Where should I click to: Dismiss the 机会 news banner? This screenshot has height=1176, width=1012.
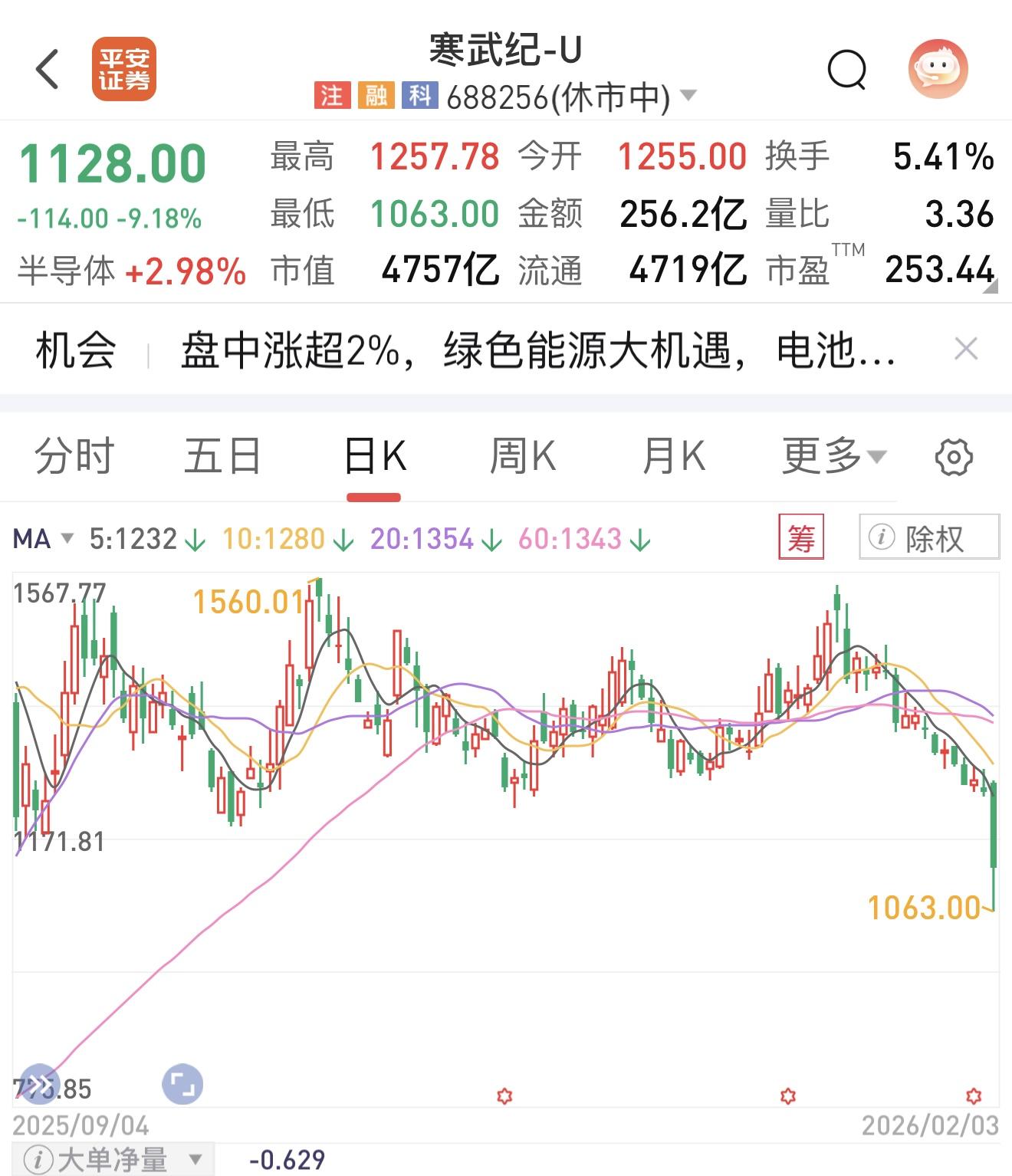[965, 350]
